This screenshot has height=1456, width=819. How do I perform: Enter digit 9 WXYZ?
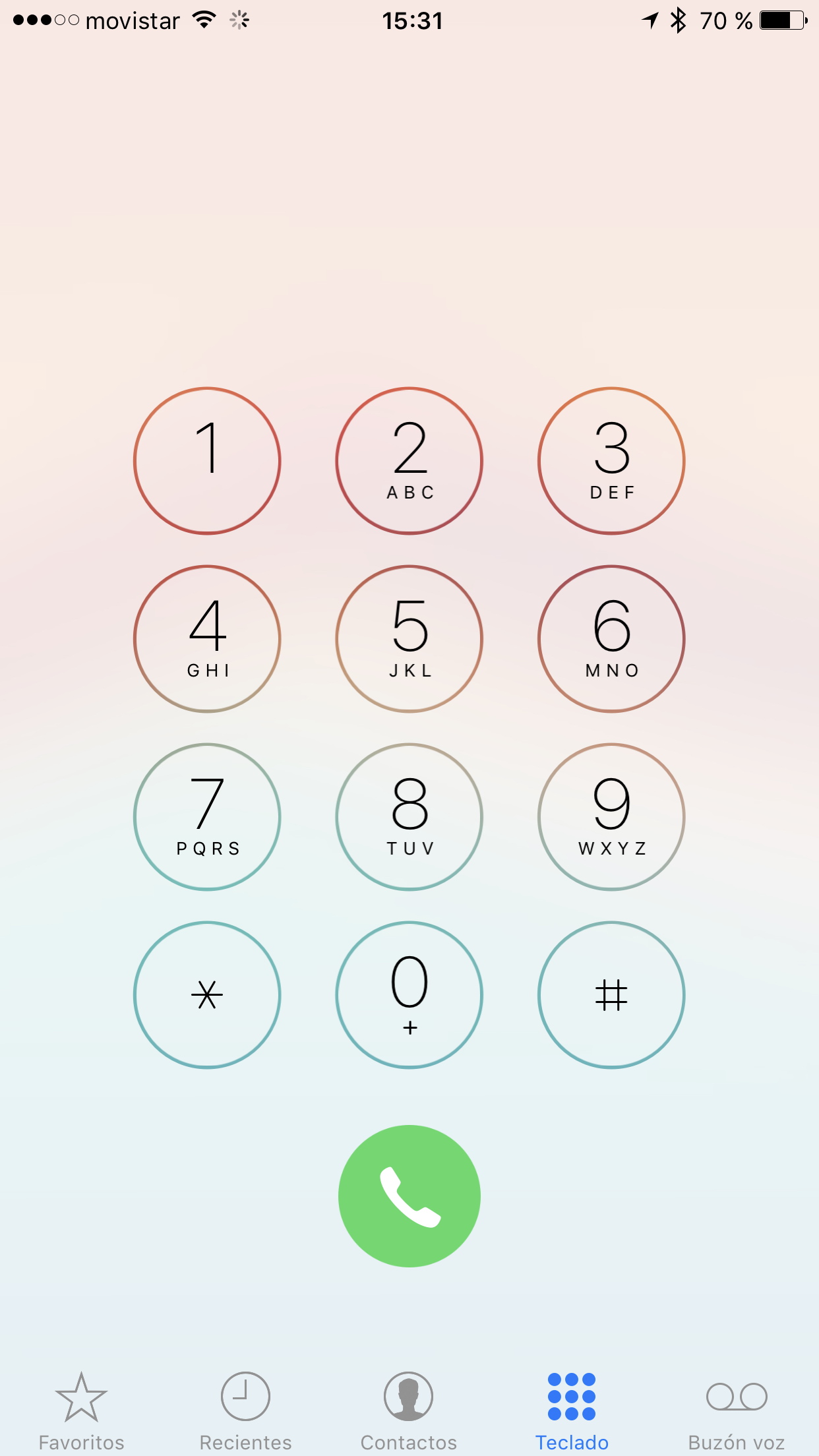(611, 816)
